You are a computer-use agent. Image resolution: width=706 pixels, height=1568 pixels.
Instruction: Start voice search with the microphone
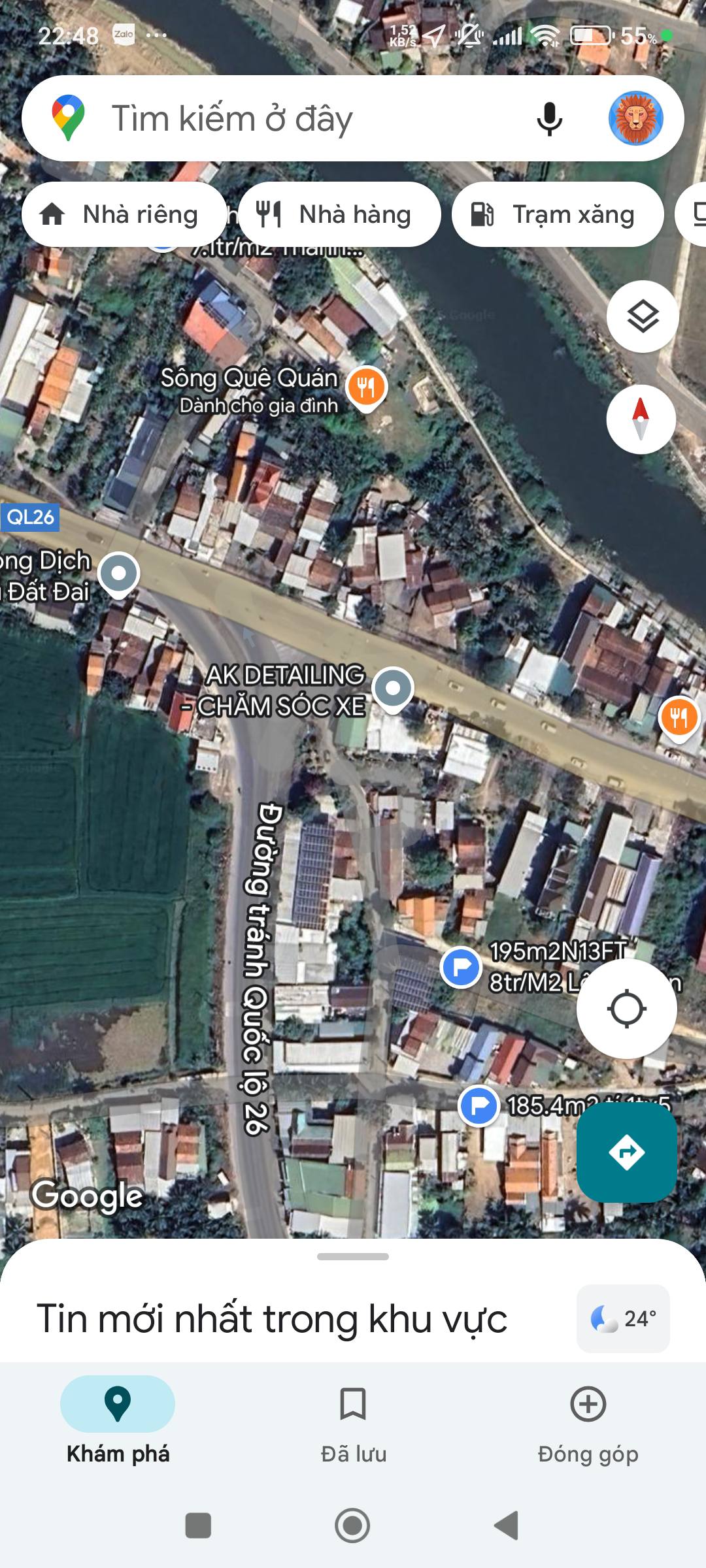549,119
